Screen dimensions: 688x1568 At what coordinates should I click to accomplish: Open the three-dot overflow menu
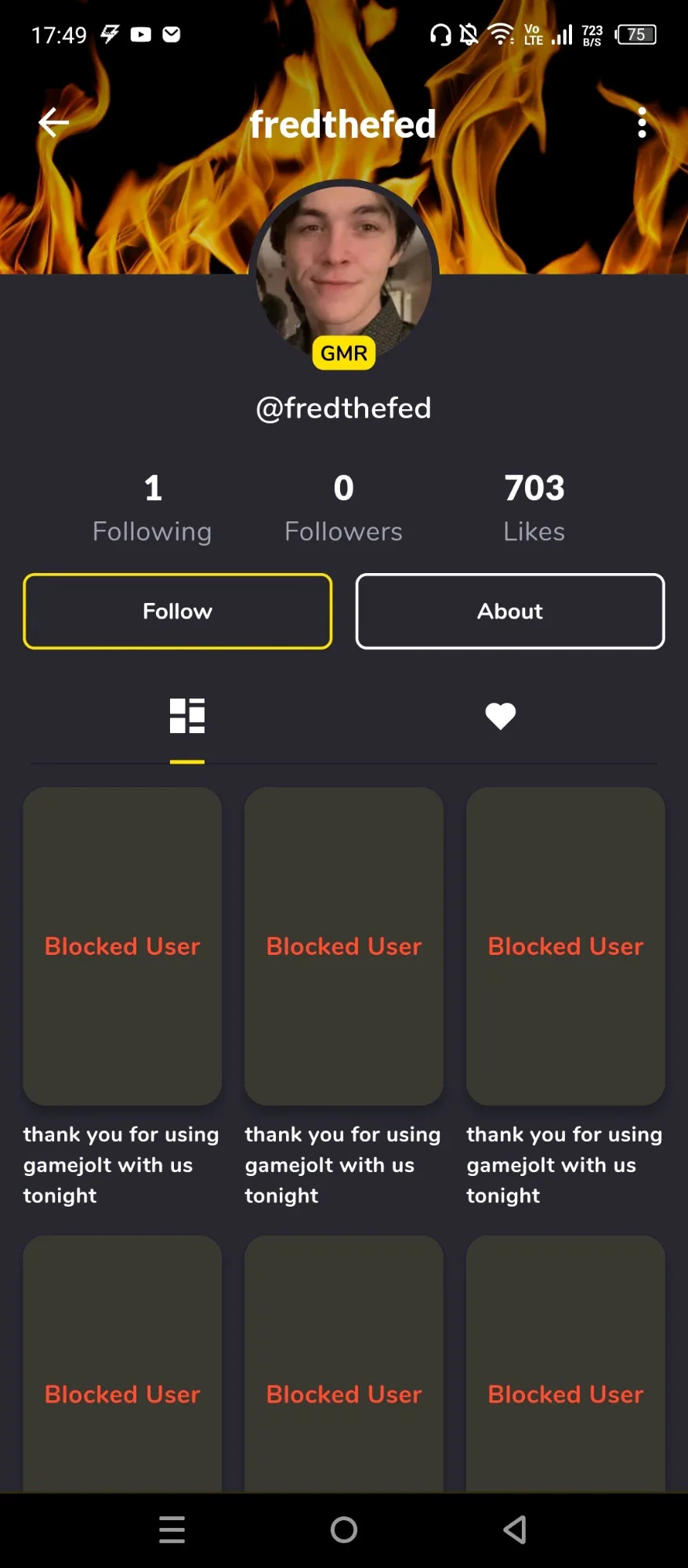pyautogui.click(x=642, y=123)
